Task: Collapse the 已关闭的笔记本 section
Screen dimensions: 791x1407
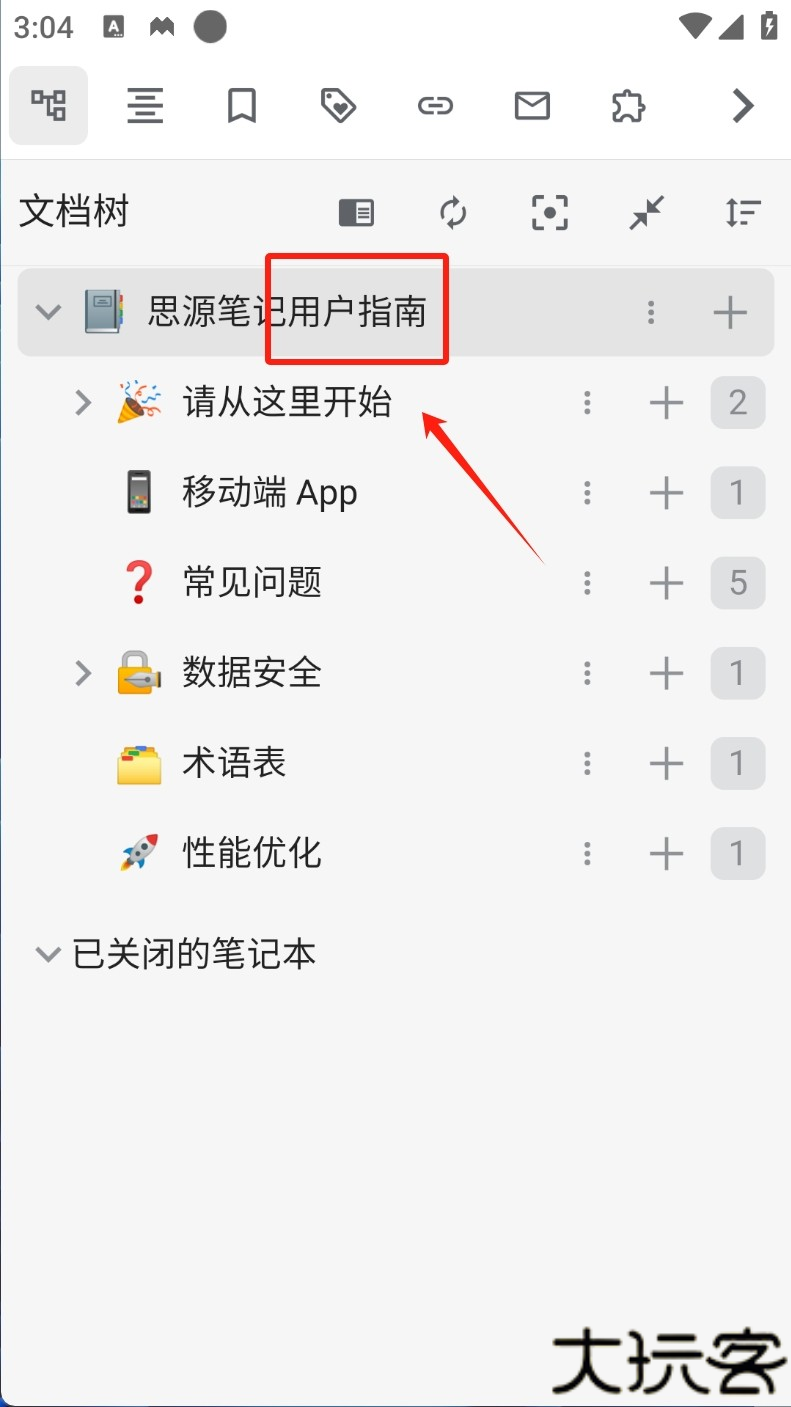Action: 47,954
